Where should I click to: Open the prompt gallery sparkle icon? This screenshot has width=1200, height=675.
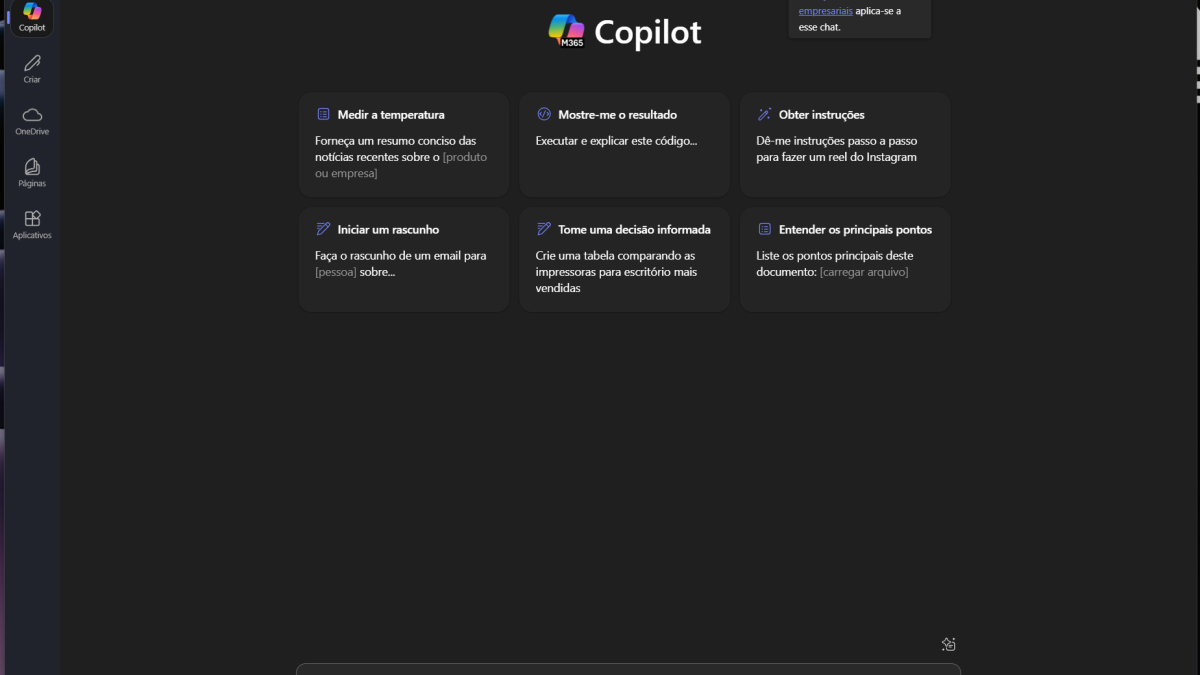click(x=949, y=645)
